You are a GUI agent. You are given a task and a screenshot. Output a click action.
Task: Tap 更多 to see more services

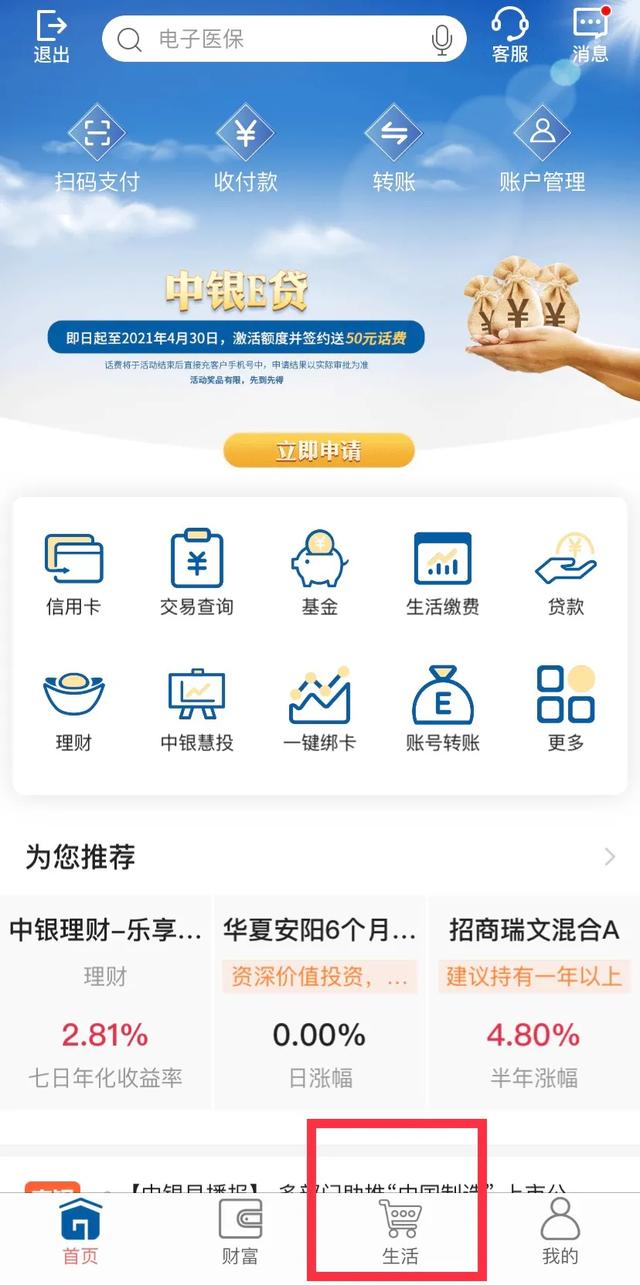click(565, 710)
